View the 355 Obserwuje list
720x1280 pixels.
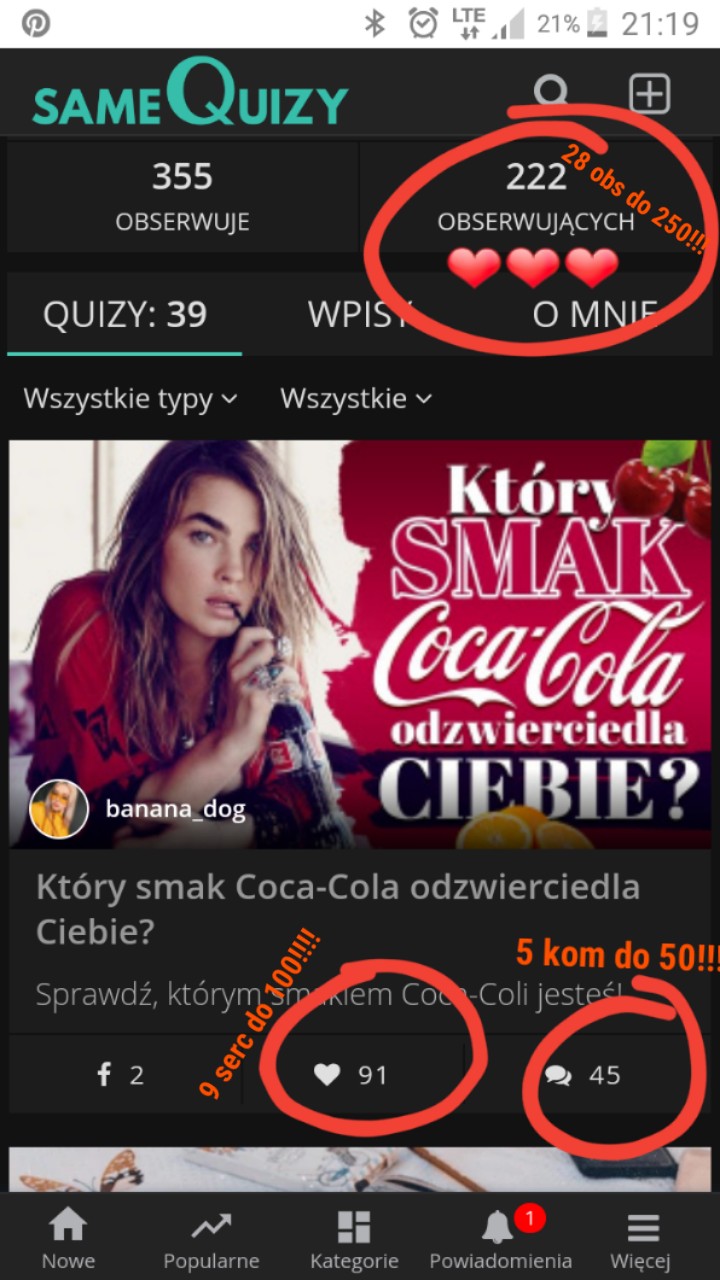click(x=182, y=196)
